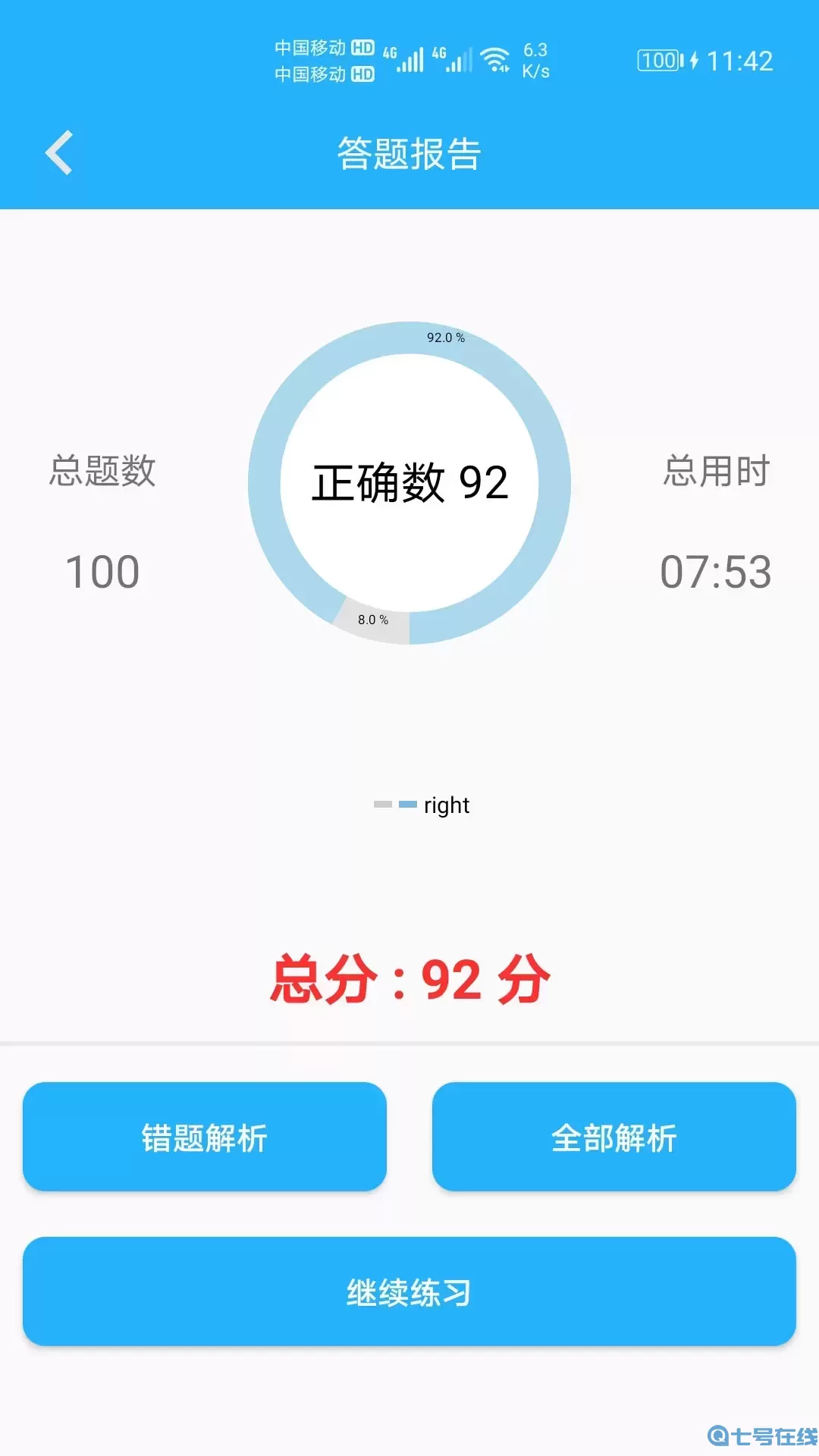Toggle the blue legend marker for right
819x1456 pixels.
[x=408, y=805]
